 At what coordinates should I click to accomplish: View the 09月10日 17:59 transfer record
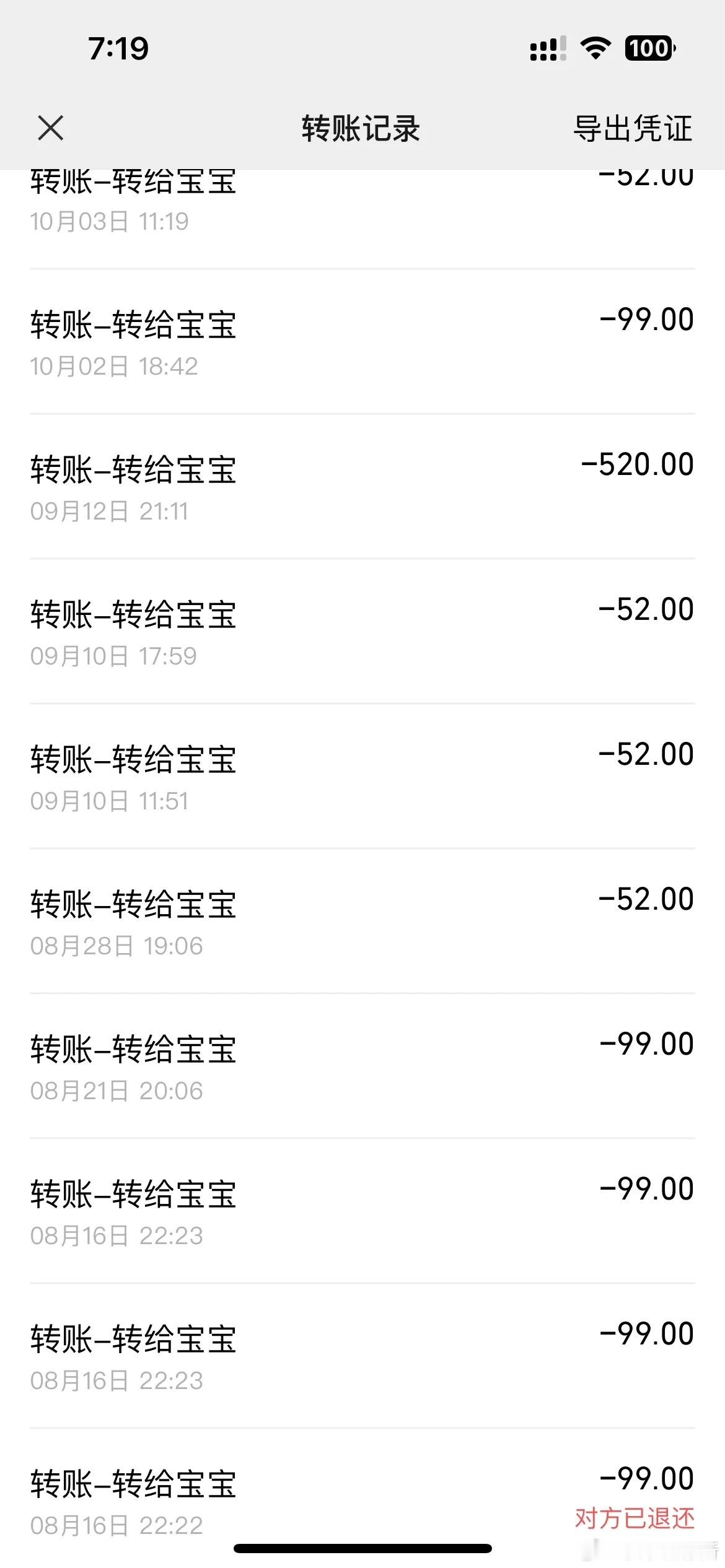coord(362,631)
